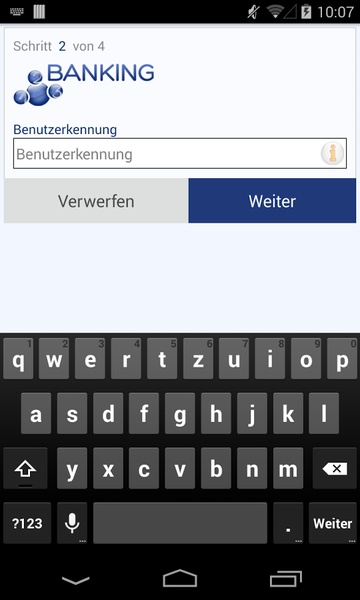The image size is (360, 600).
Task: Discard setup with the Verwerfen button
Action: 96,201
